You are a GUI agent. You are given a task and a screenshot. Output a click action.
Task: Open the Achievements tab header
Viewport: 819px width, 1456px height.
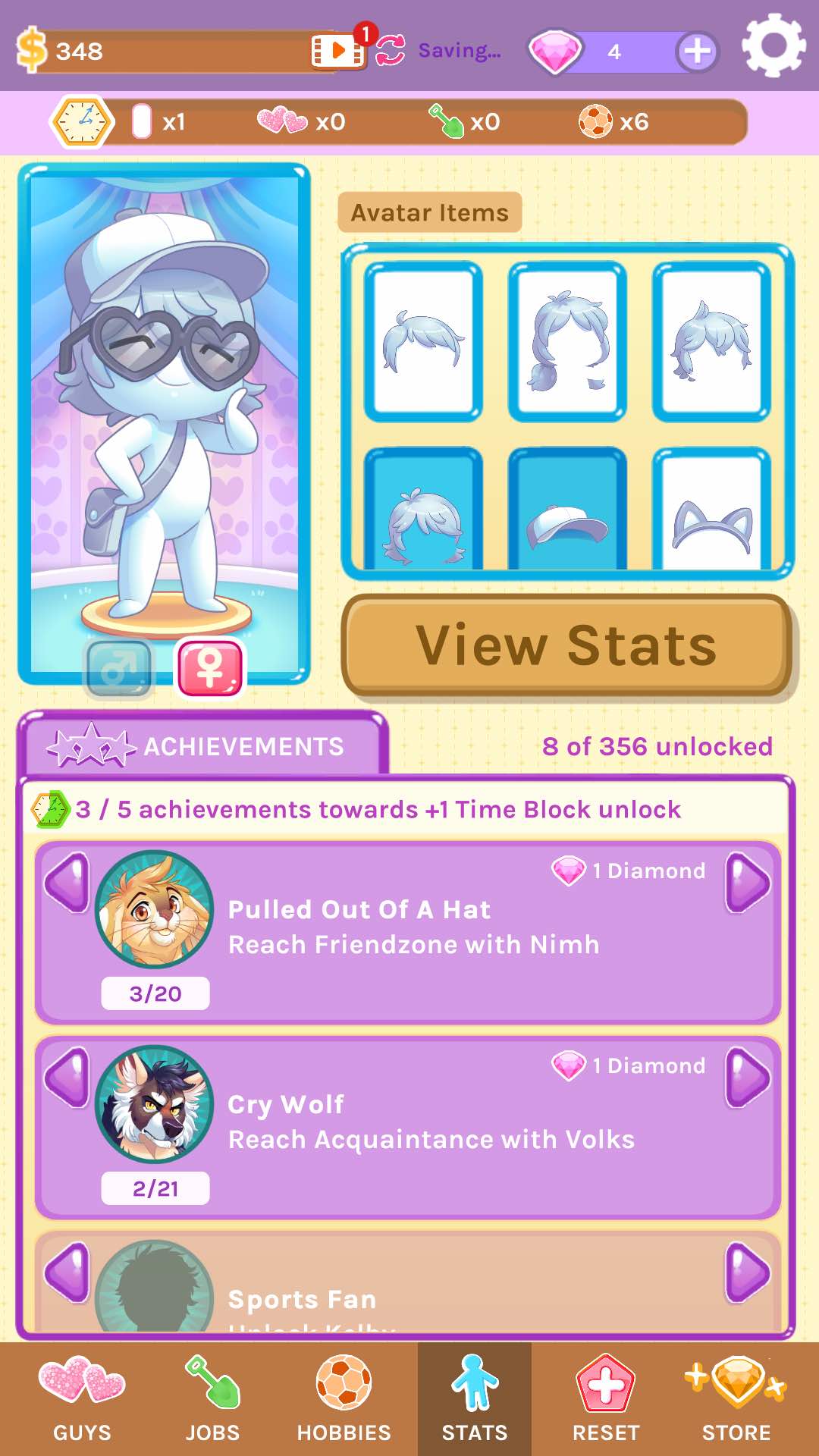click(203, 745)
